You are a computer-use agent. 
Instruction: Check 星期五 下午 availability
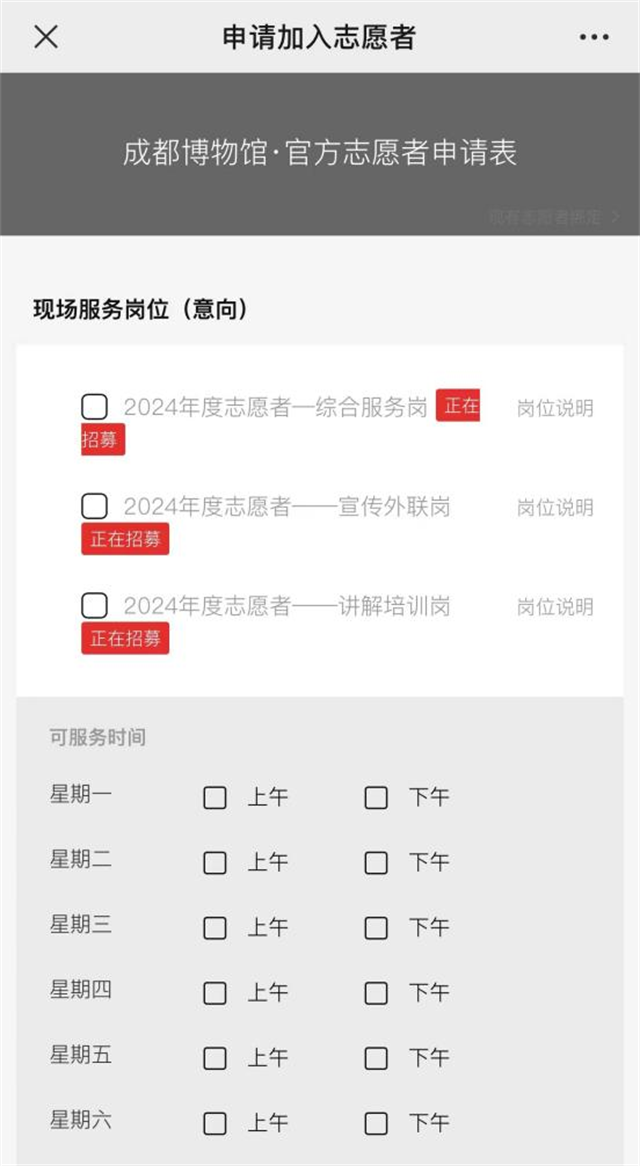pos(376,1057)
